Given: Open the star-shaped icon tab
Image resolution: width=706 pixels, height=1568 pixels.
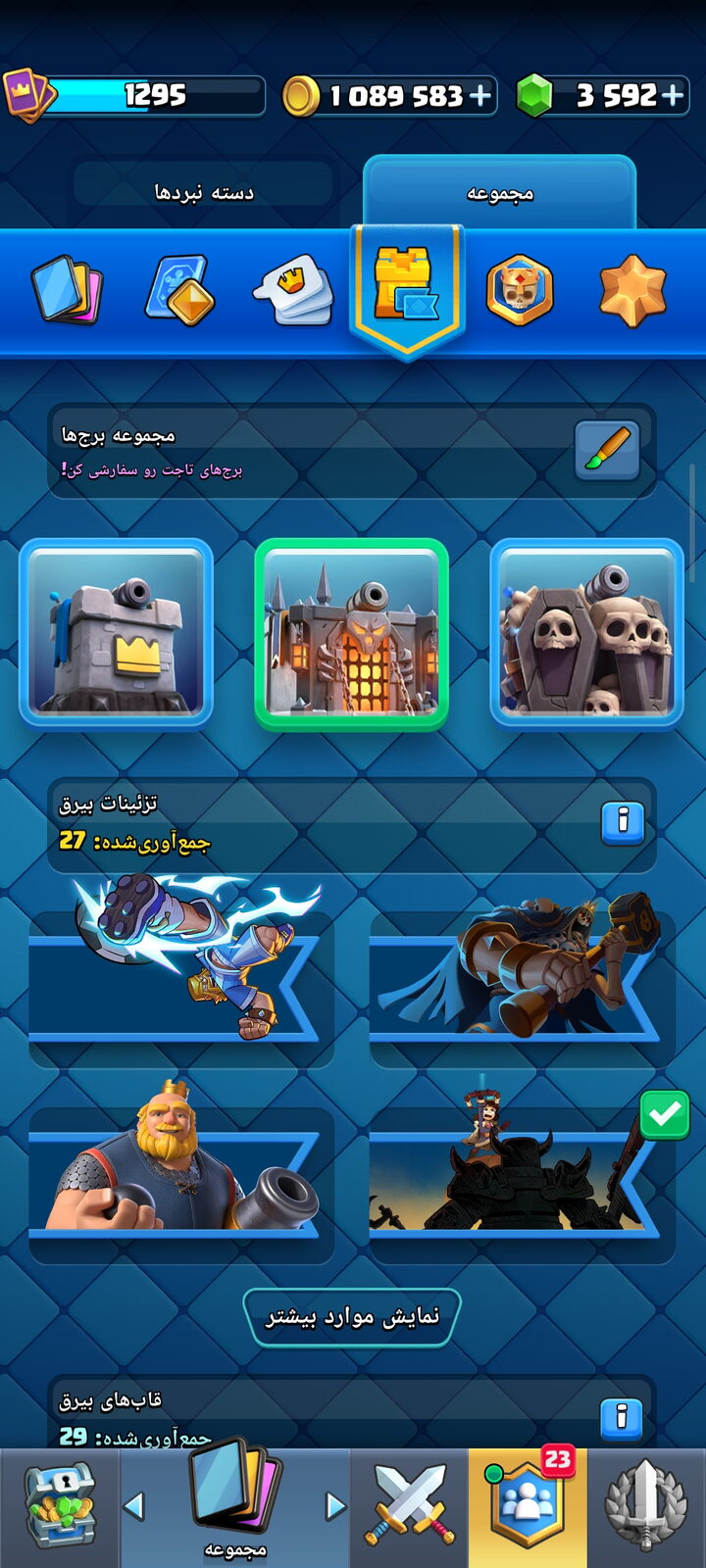Looking at the screenshot, I should coord(632,290).
